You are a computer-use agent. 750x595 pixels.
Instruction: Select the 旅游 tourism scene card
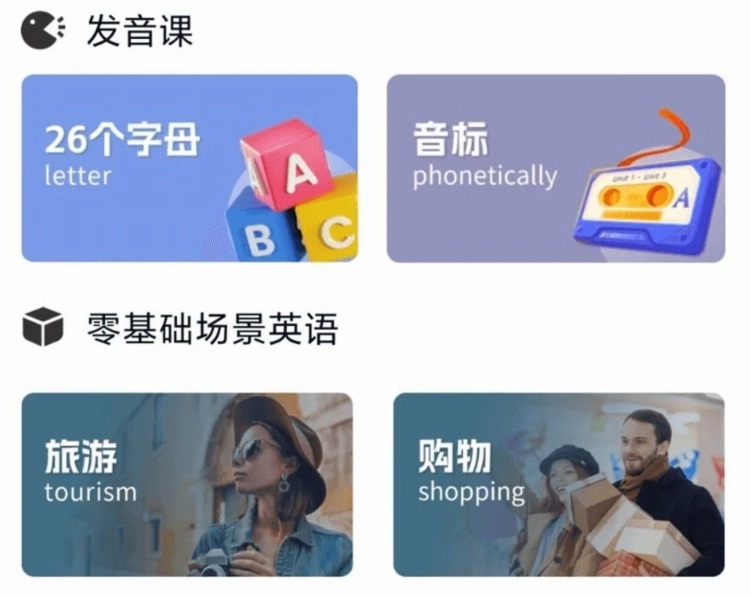click(187, 484)
